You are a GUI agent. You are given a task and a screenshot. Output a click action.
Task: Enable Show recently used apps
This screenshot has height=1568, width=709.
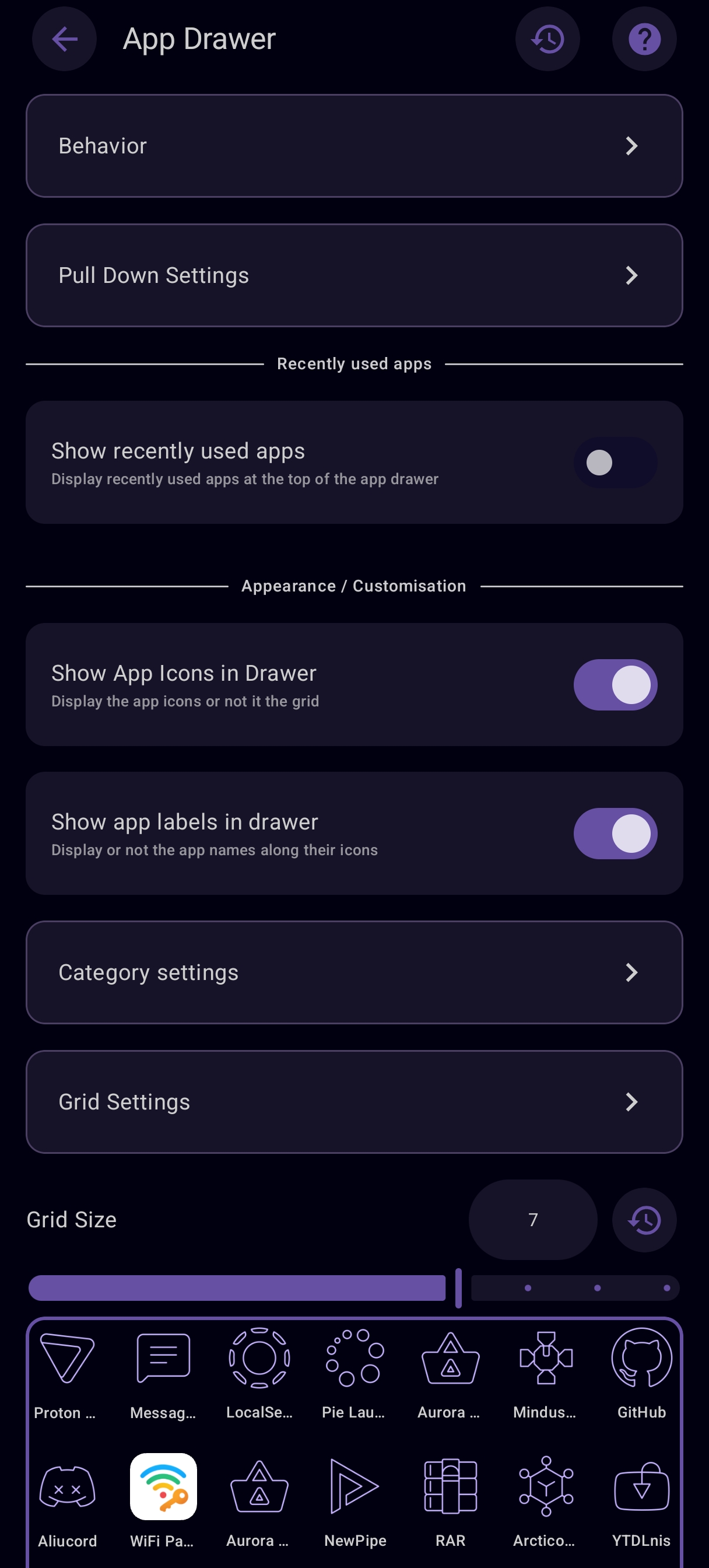click(615, 463)
